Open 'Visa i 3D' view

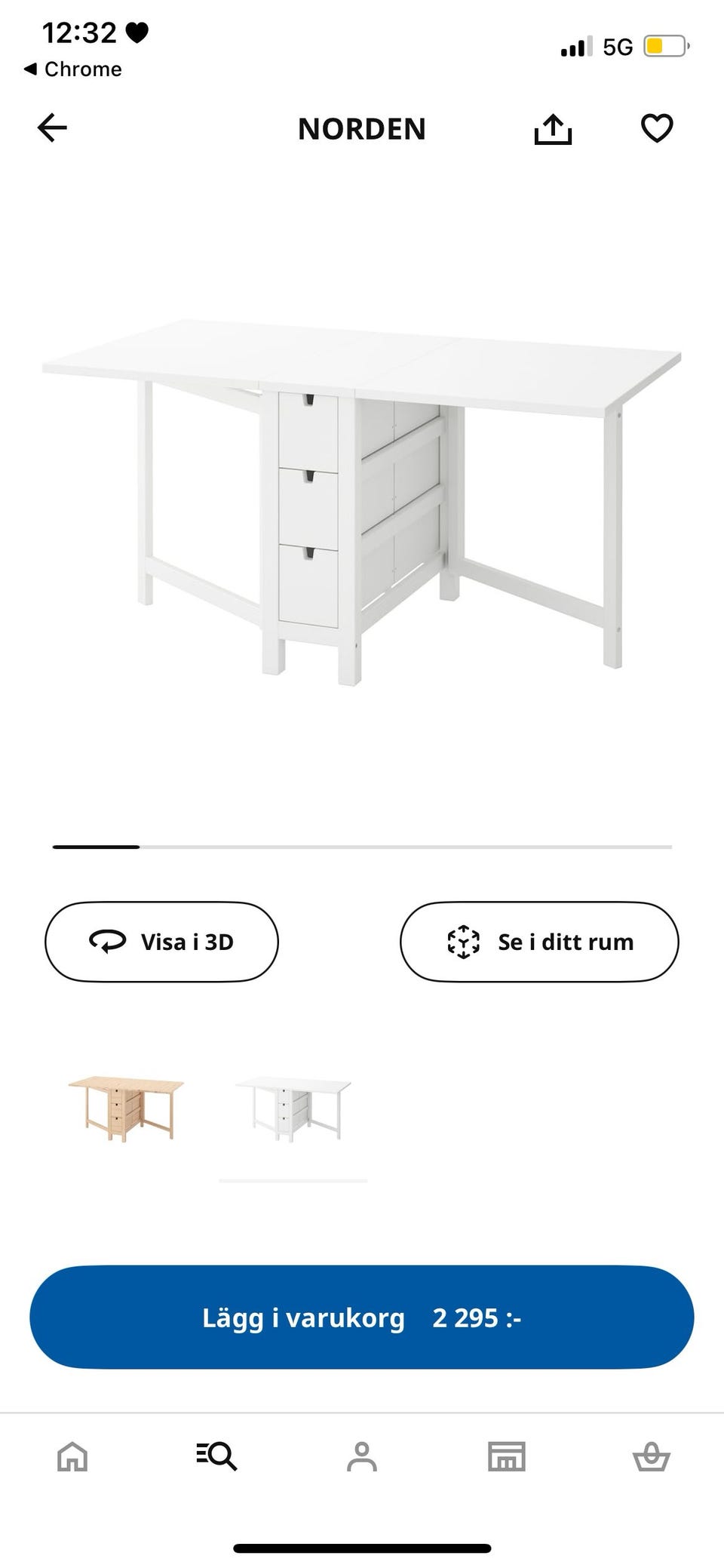(x=161, y=942)
